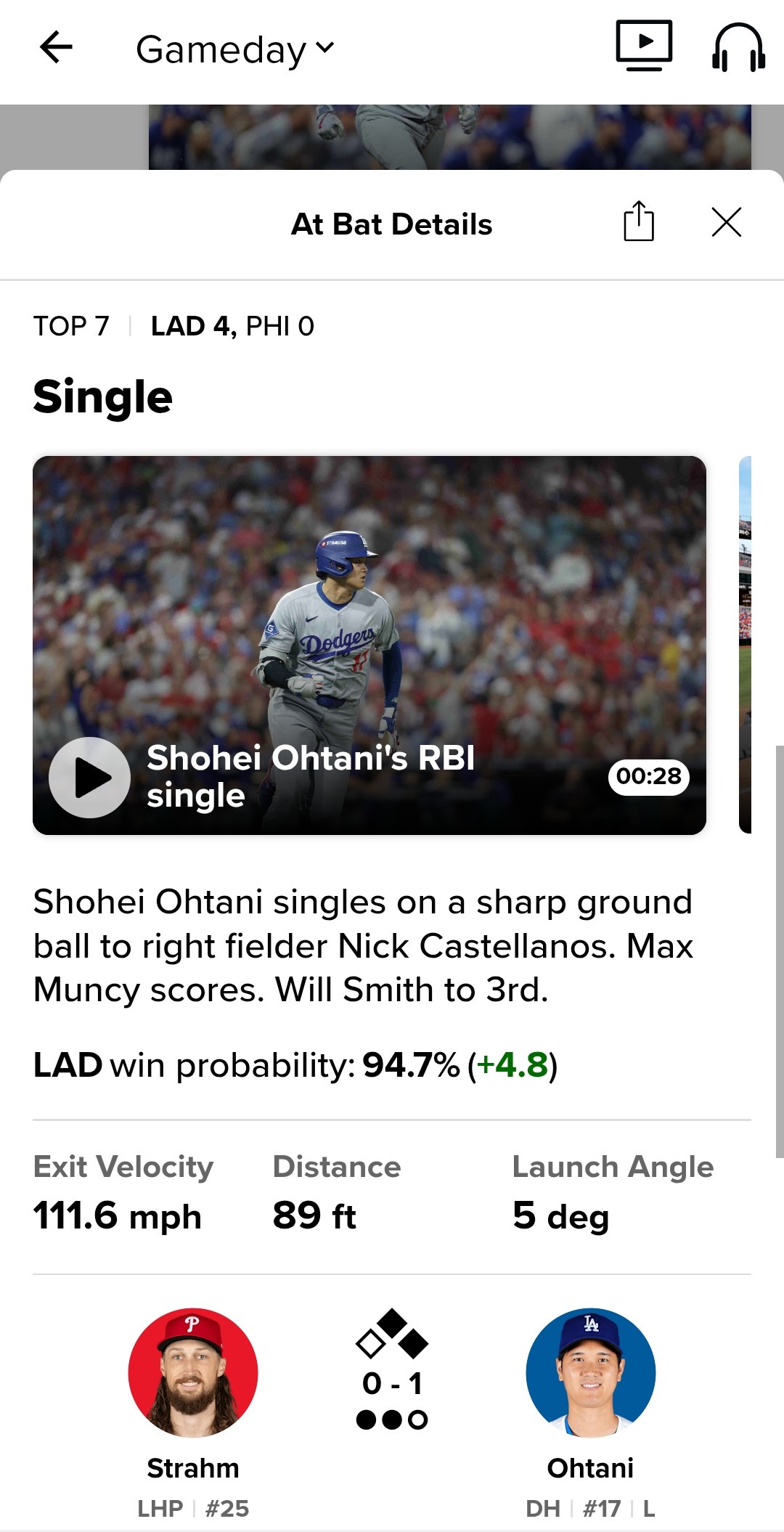
Task: View batter Ohtani's player profile
Action: click(x=590, y=1372)
